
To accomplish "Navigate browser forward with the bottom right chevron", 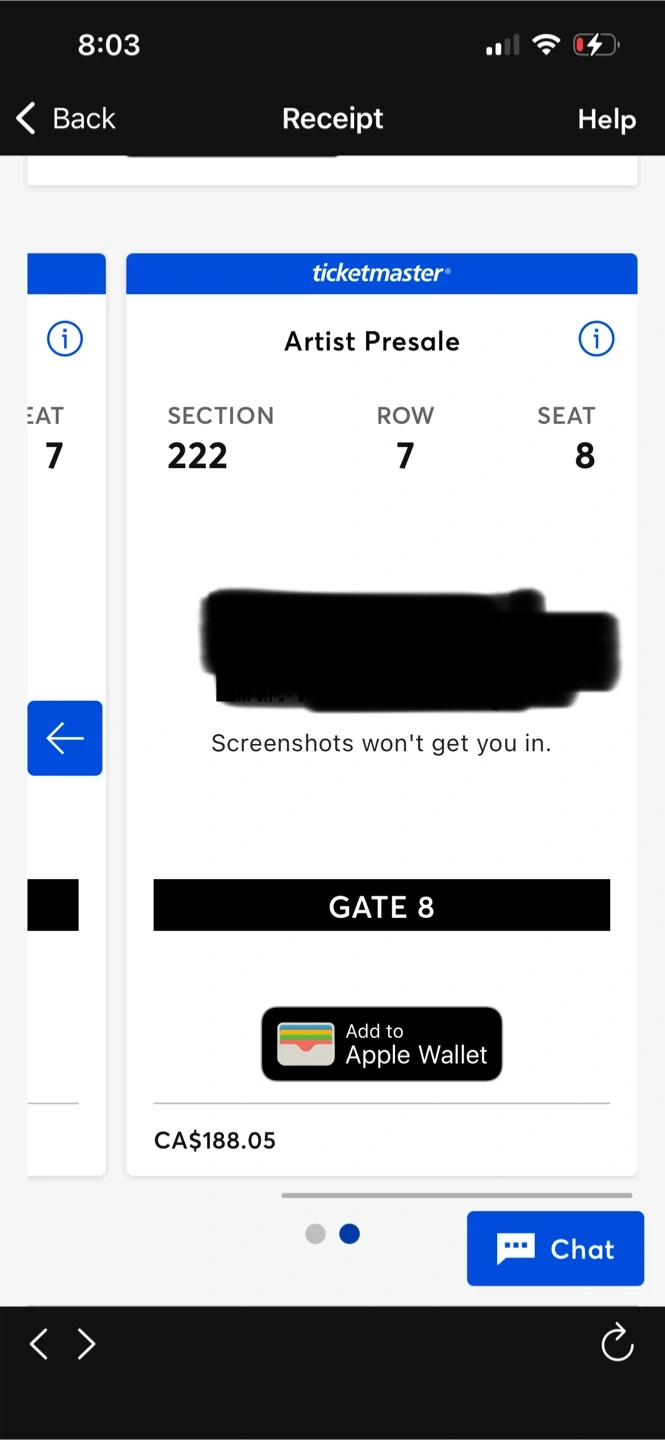I will pos(87,1344).
